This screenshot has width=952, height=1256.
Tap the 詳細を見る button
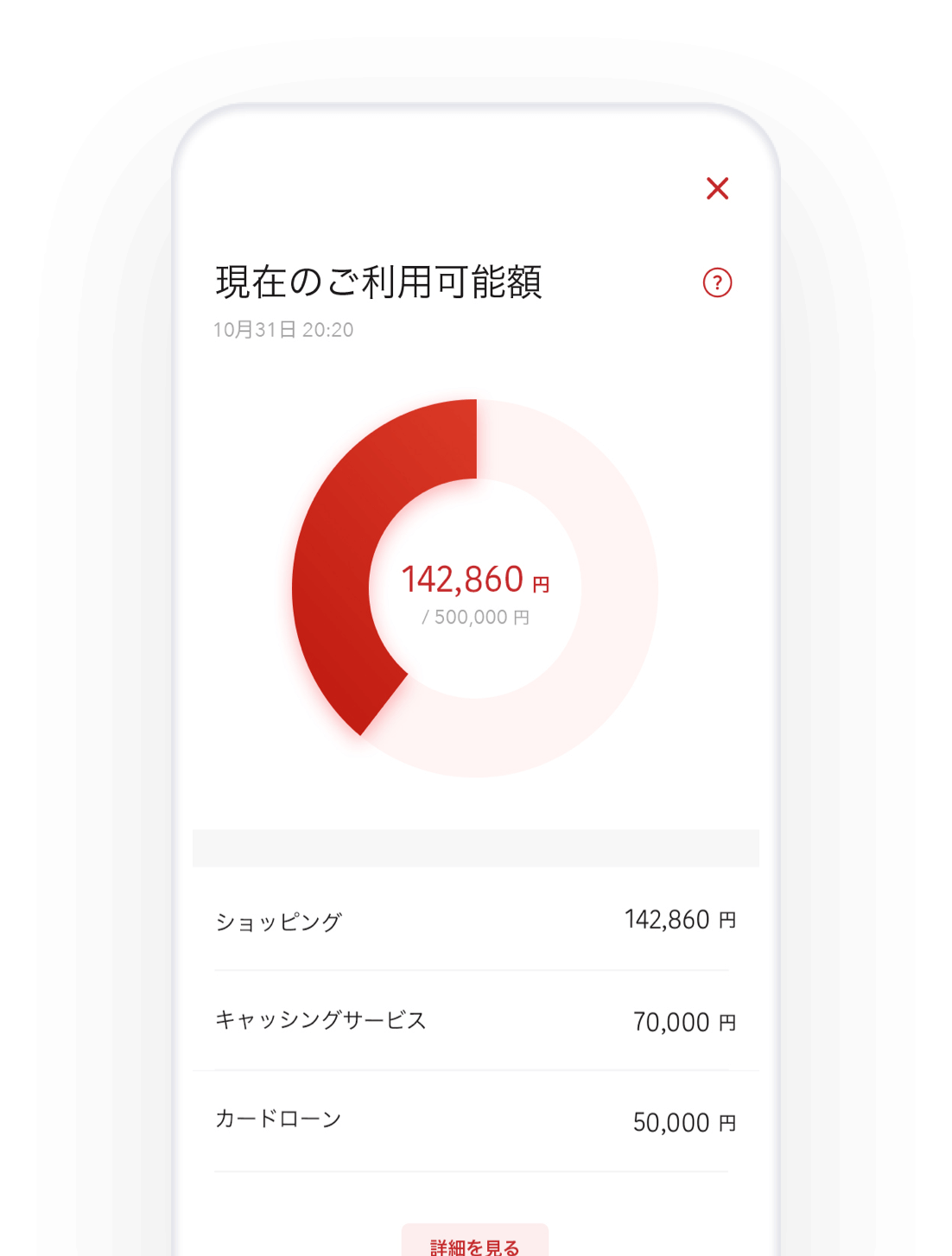474,1242
